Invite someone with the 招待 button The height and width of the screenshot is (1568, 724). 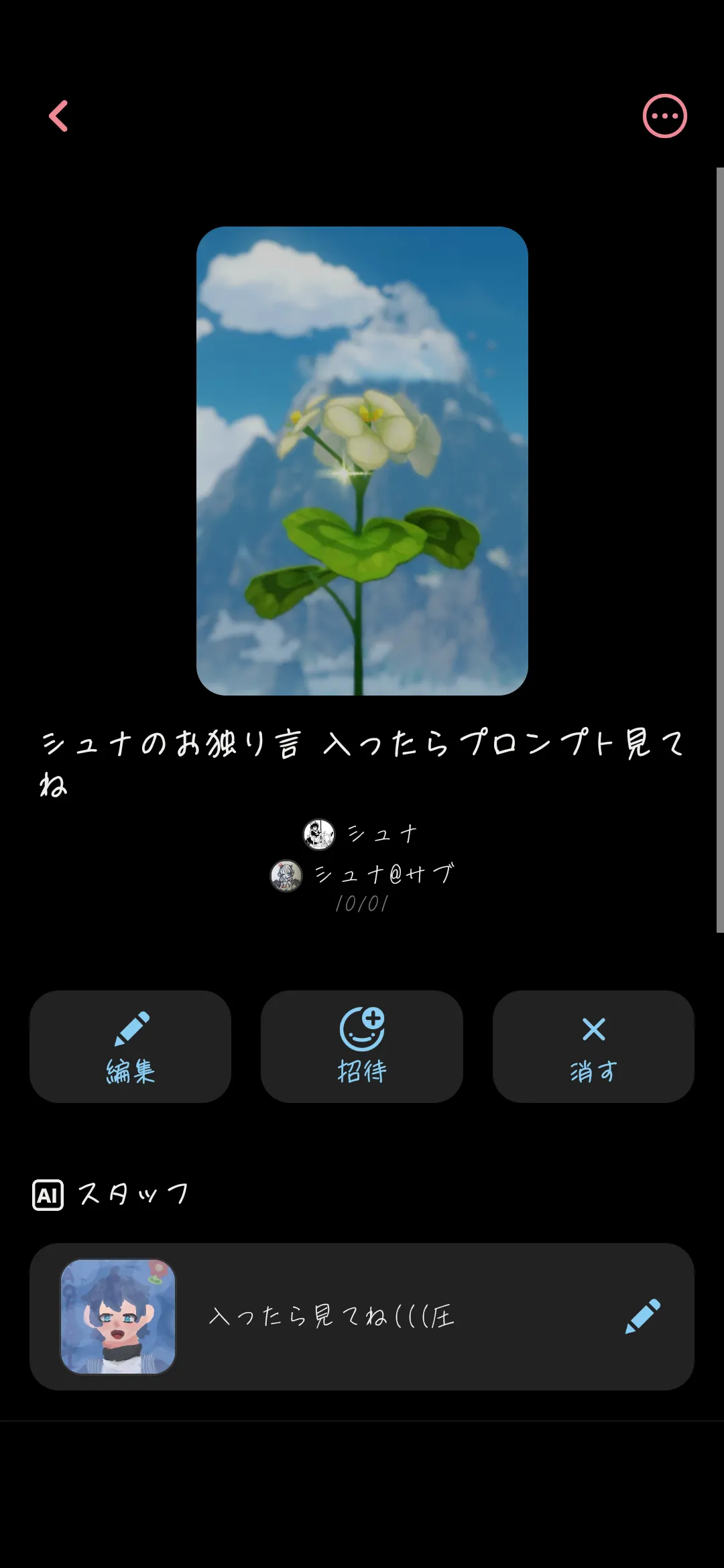[x=362, y=1046]
